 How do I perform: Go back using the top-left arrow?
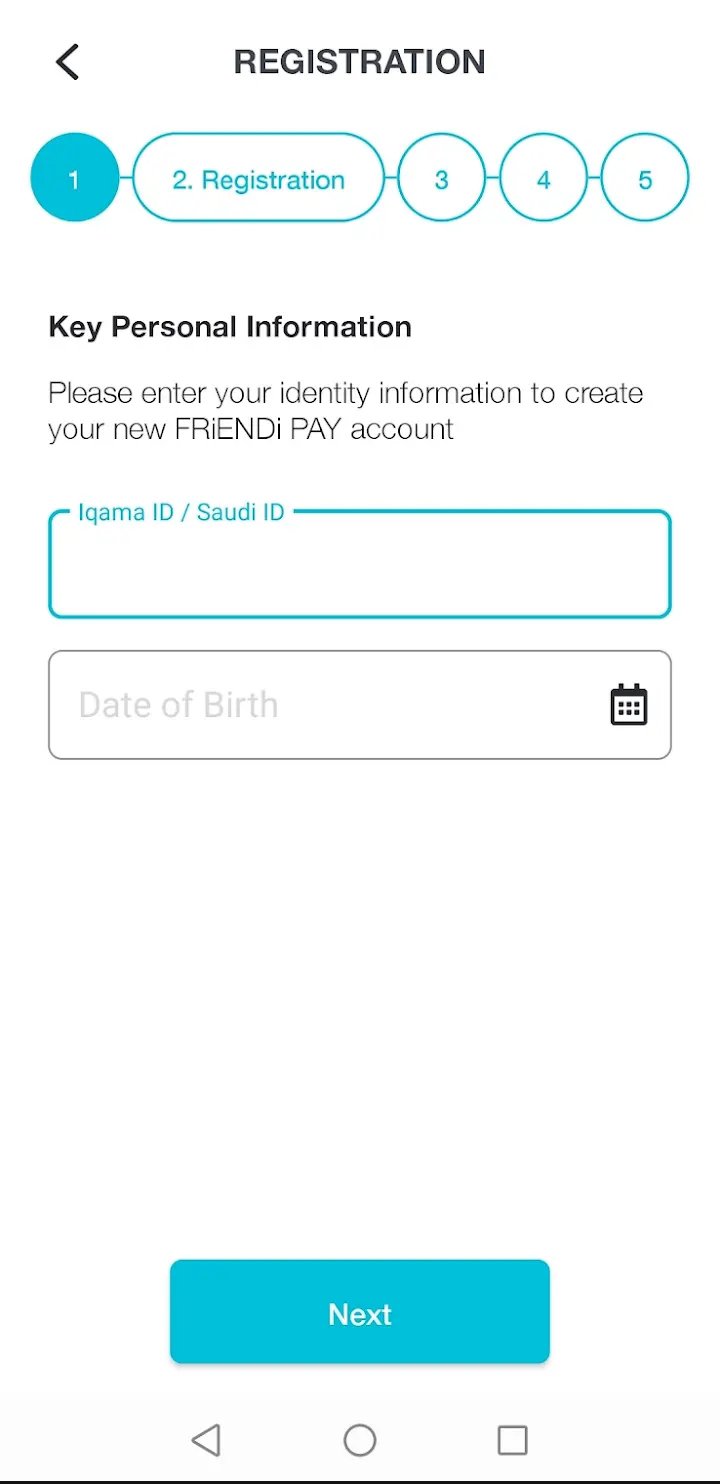(67, 62)
